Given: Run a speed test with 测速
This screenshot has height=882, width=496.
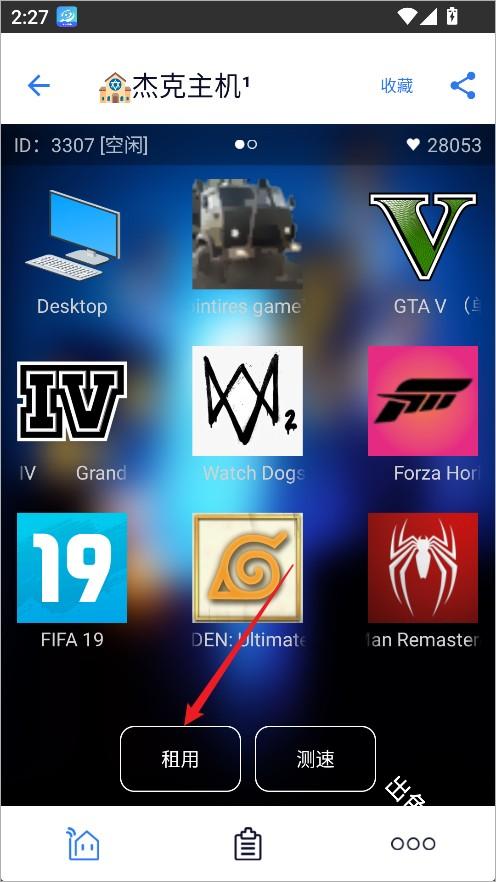Looking at the screenshot, I should [315, 759].
